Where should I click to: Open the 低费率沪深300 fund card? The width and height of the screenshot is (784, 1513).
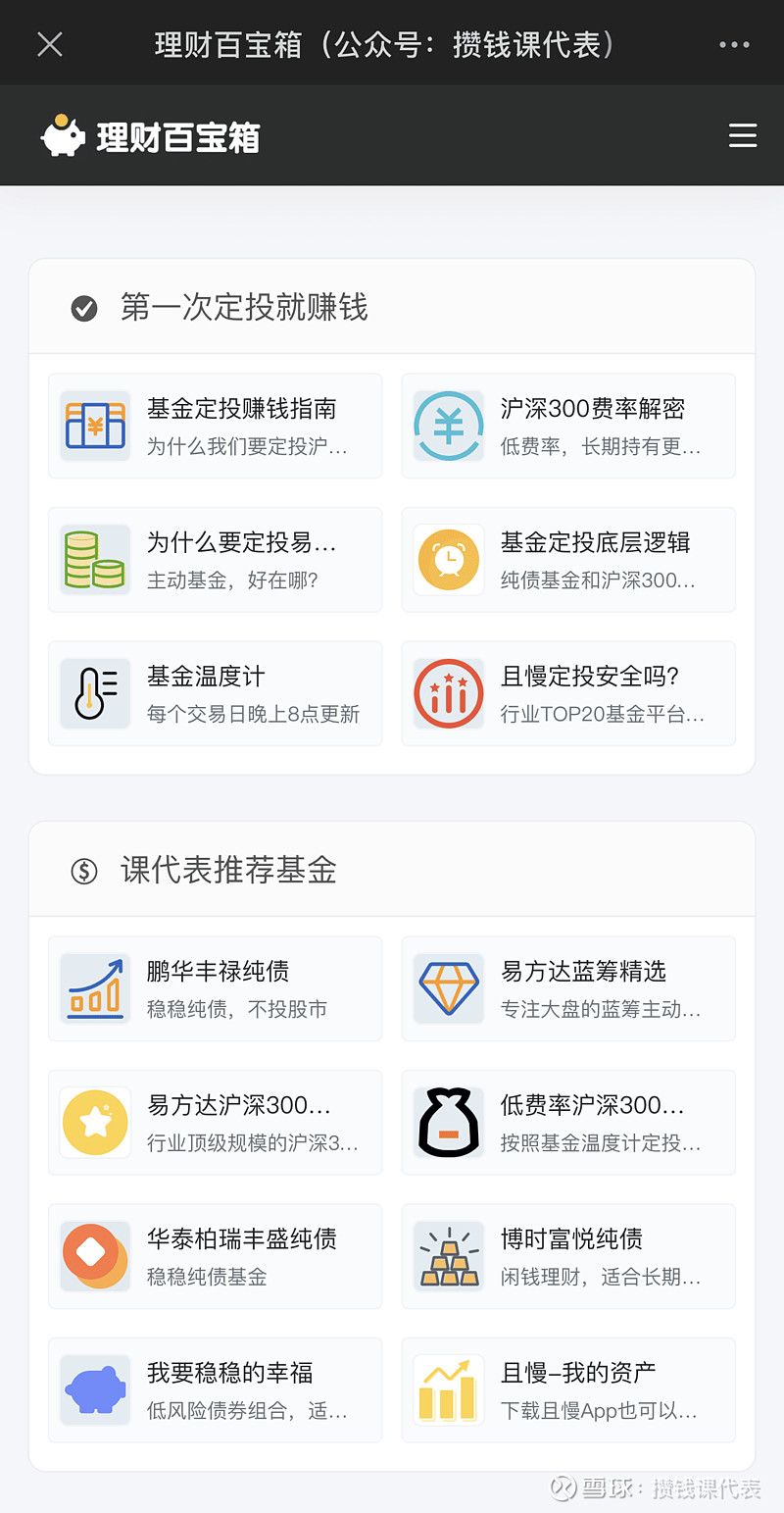coord(568,1123)
